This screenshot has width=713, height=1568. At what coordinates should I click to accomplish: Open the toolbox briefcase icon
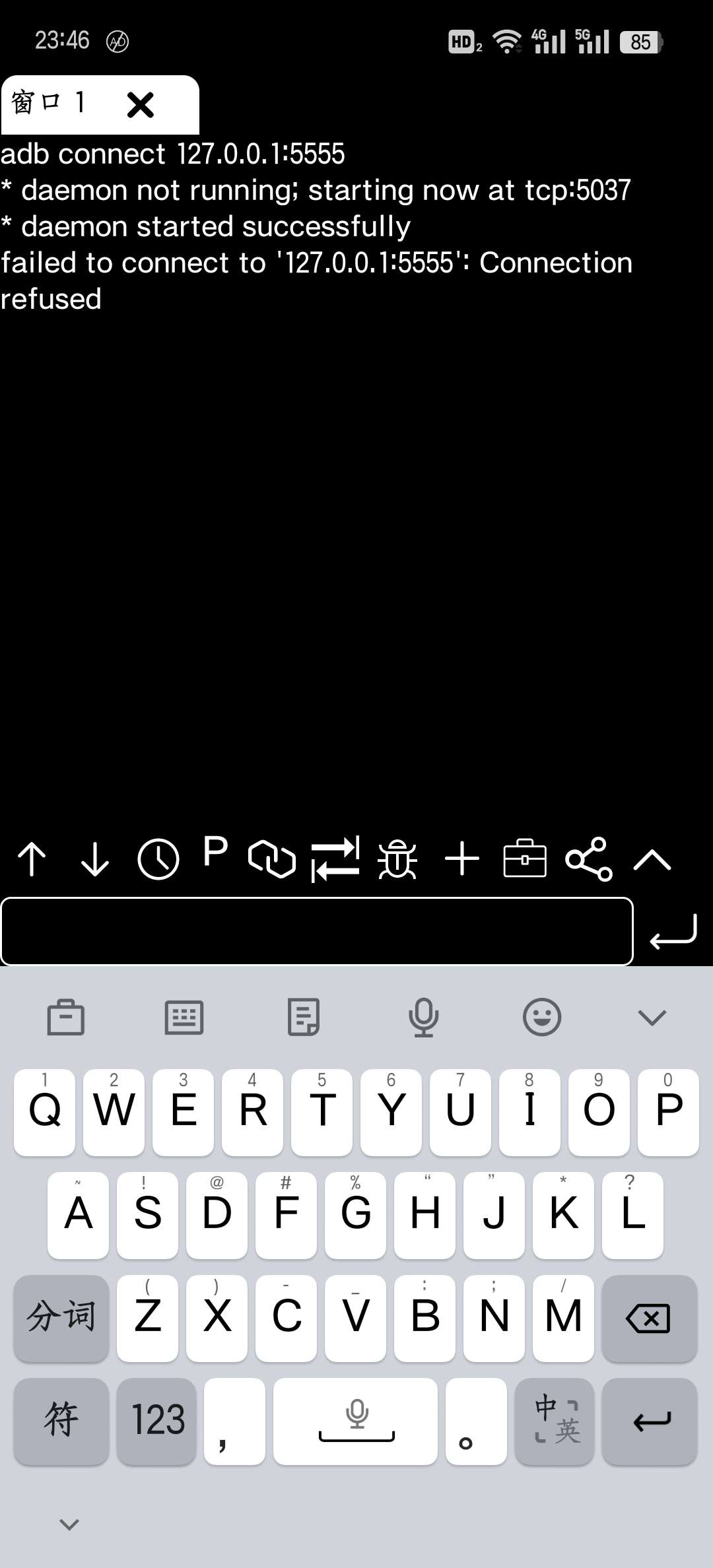(525, 859)
